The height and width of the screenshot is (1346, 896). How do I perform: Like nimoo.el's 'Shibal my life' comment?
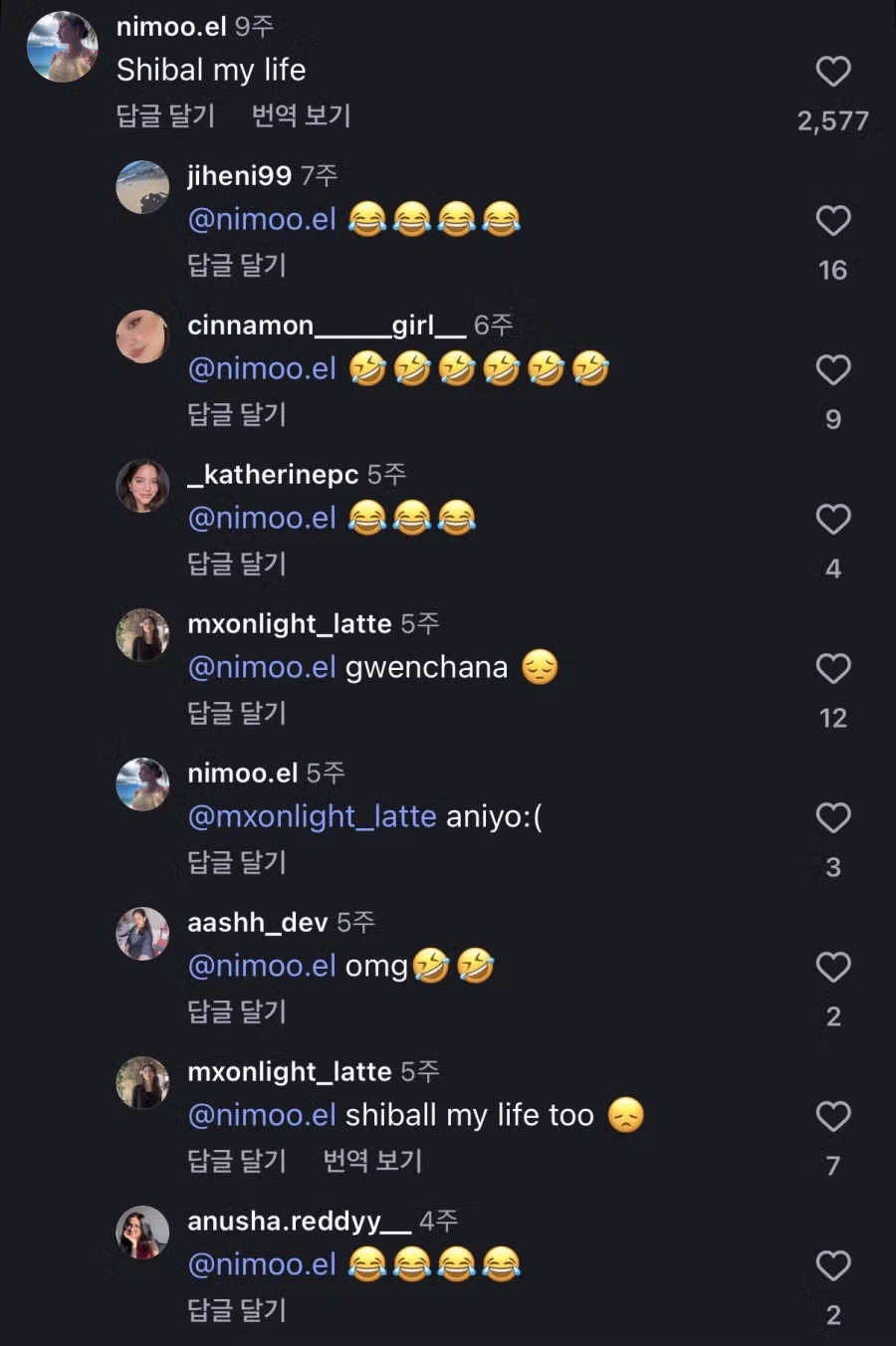(832, 72)
